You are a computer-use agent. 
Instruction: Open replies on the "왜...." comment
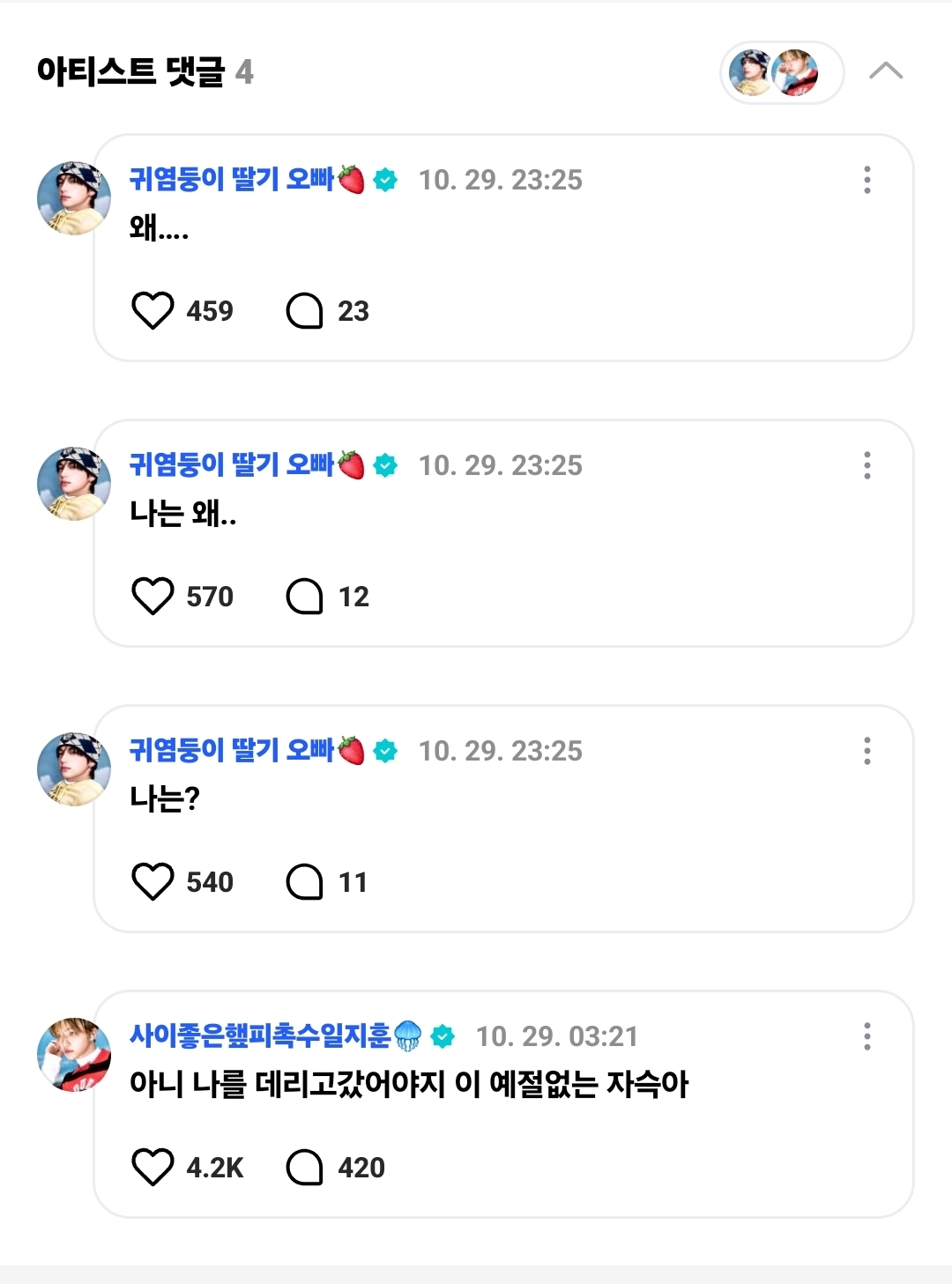305,310
